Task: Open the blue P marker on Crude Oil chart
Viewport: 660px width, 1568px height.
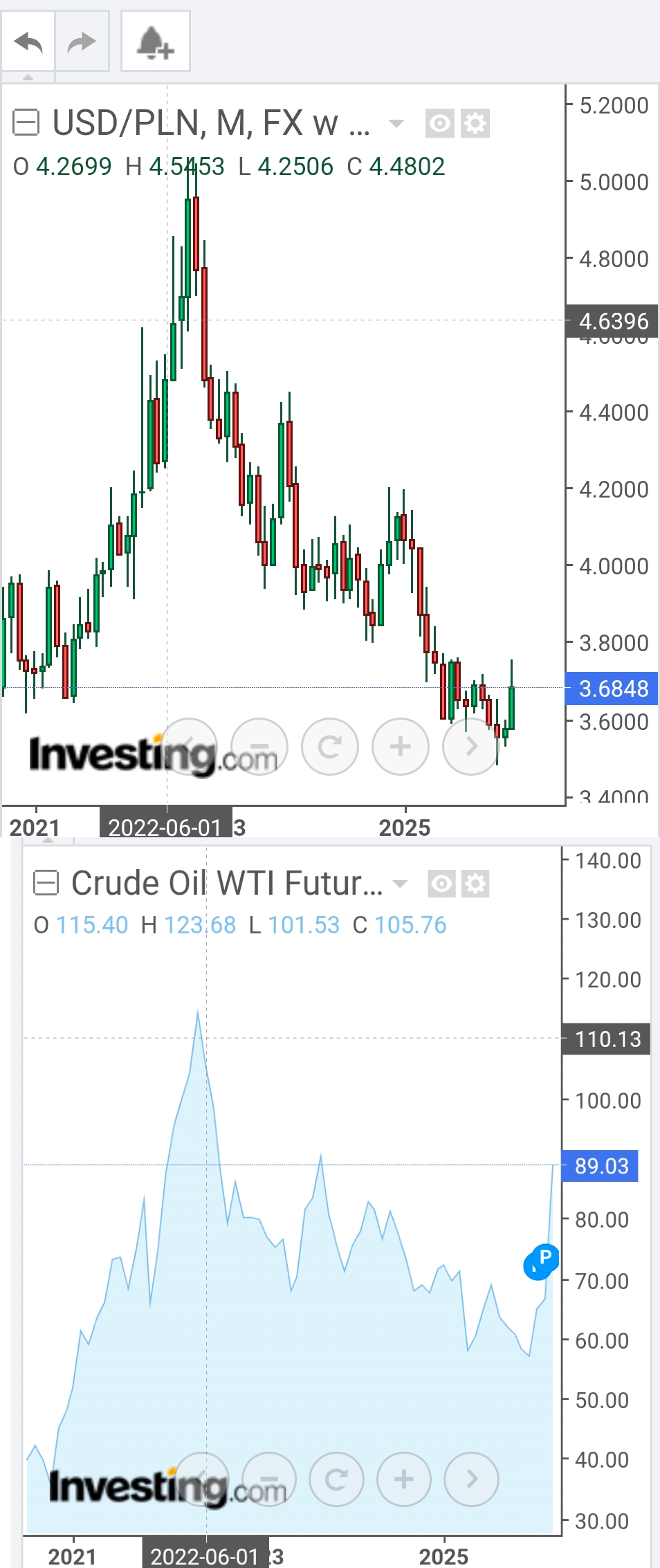Action: pos(544,1257)
